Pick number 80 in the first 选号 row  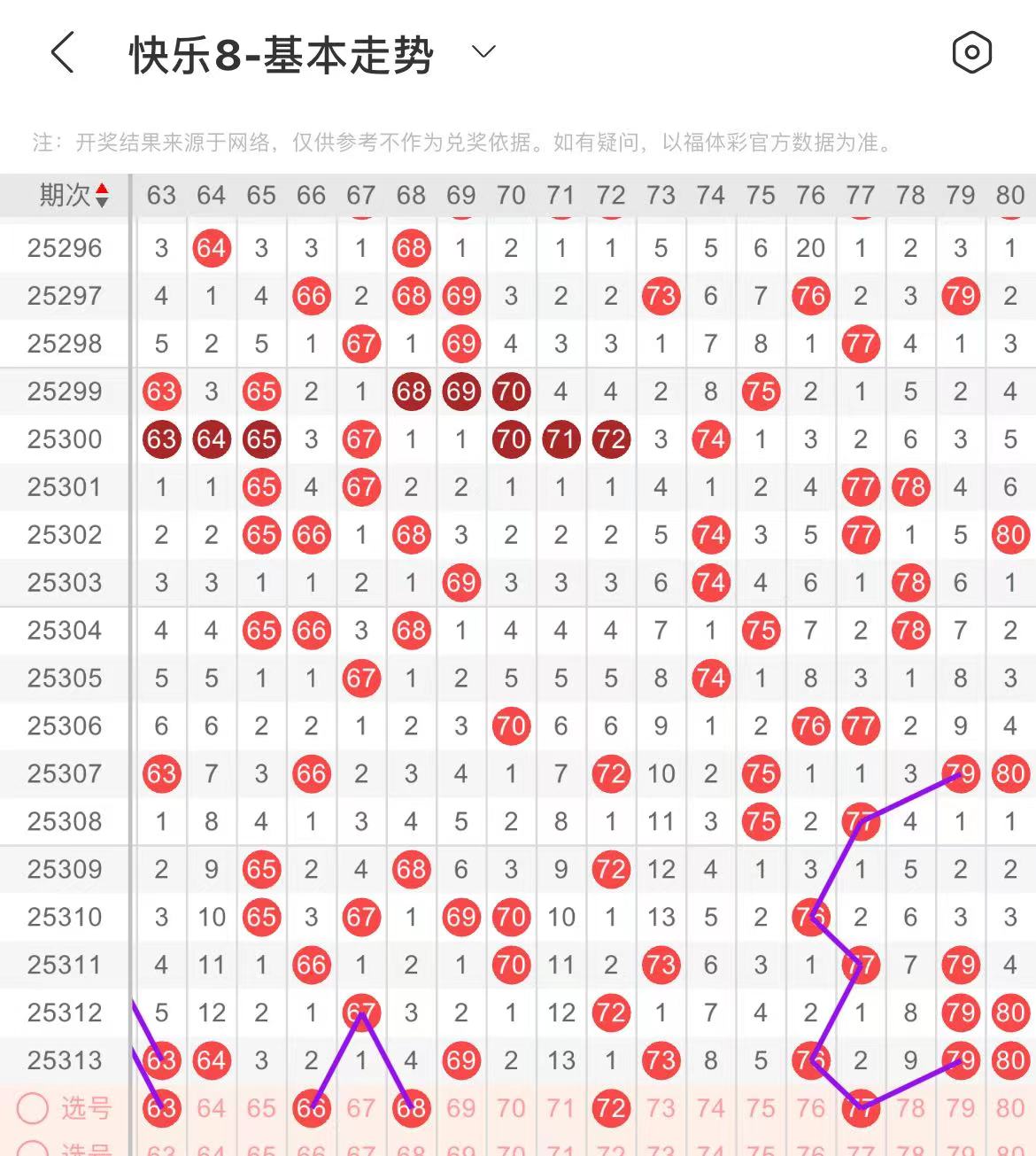click(x=1010, y=1108)
